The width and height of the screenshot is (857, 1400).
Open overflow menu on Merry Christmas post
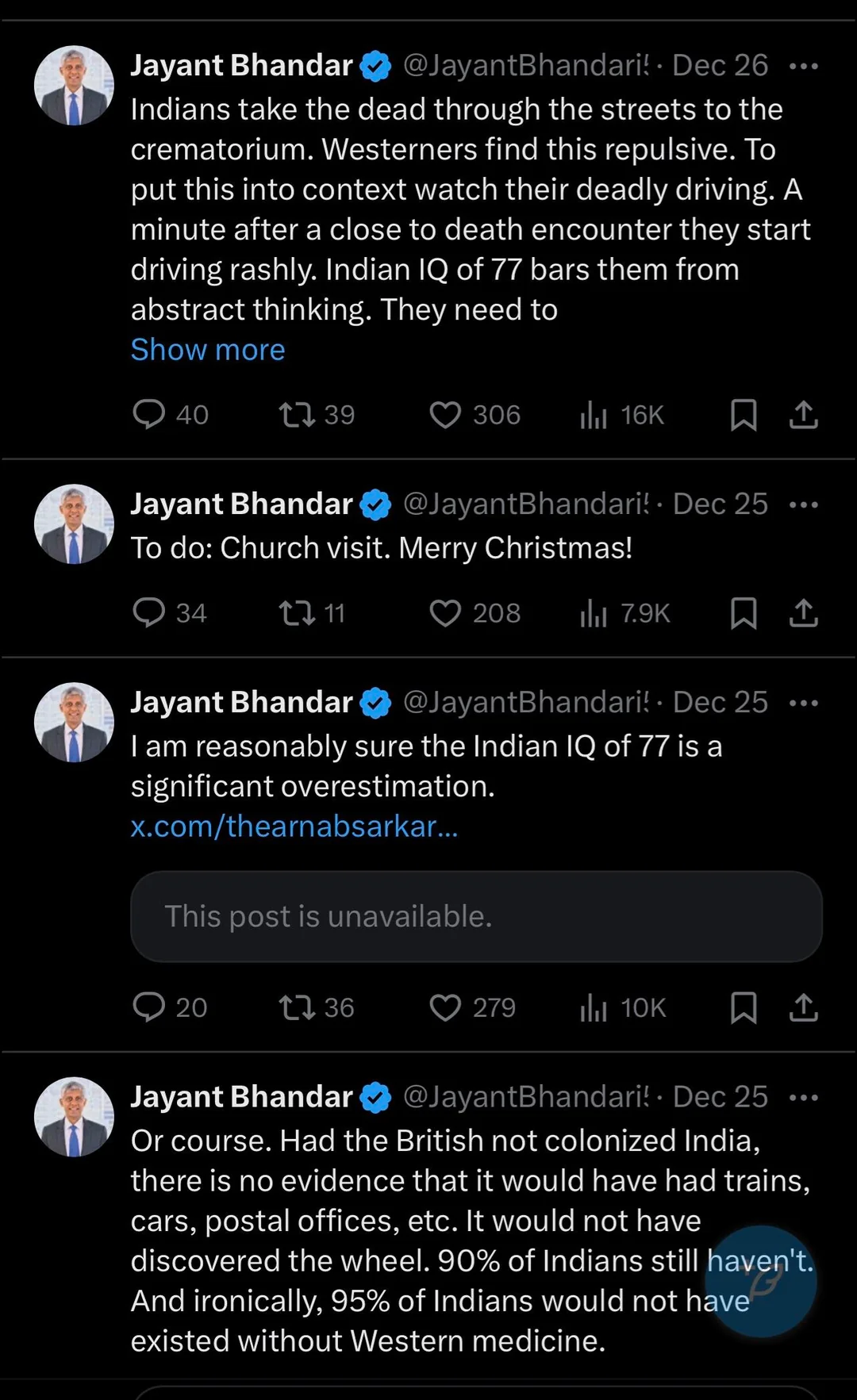coord(803,504)
